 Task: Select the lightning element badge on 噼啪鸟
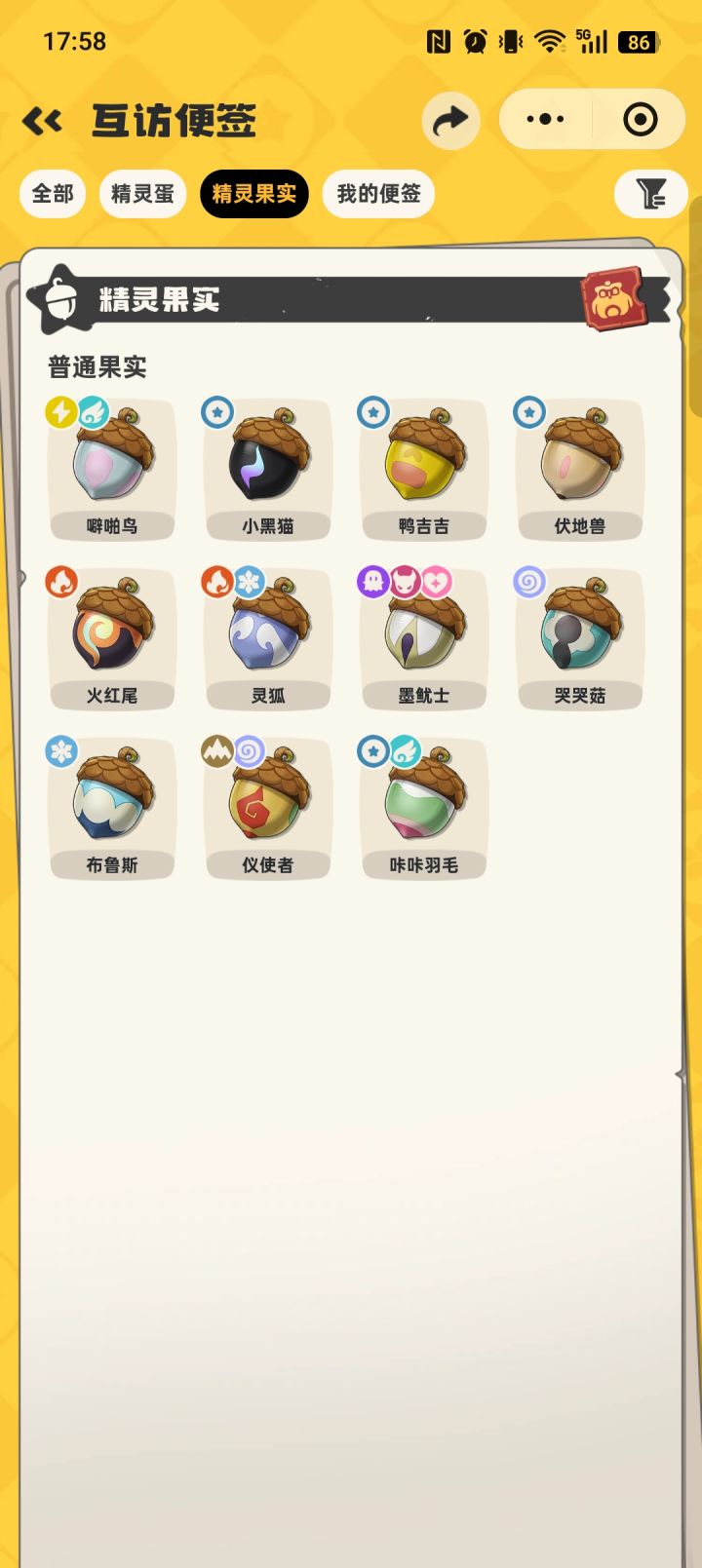click(58, 412)
